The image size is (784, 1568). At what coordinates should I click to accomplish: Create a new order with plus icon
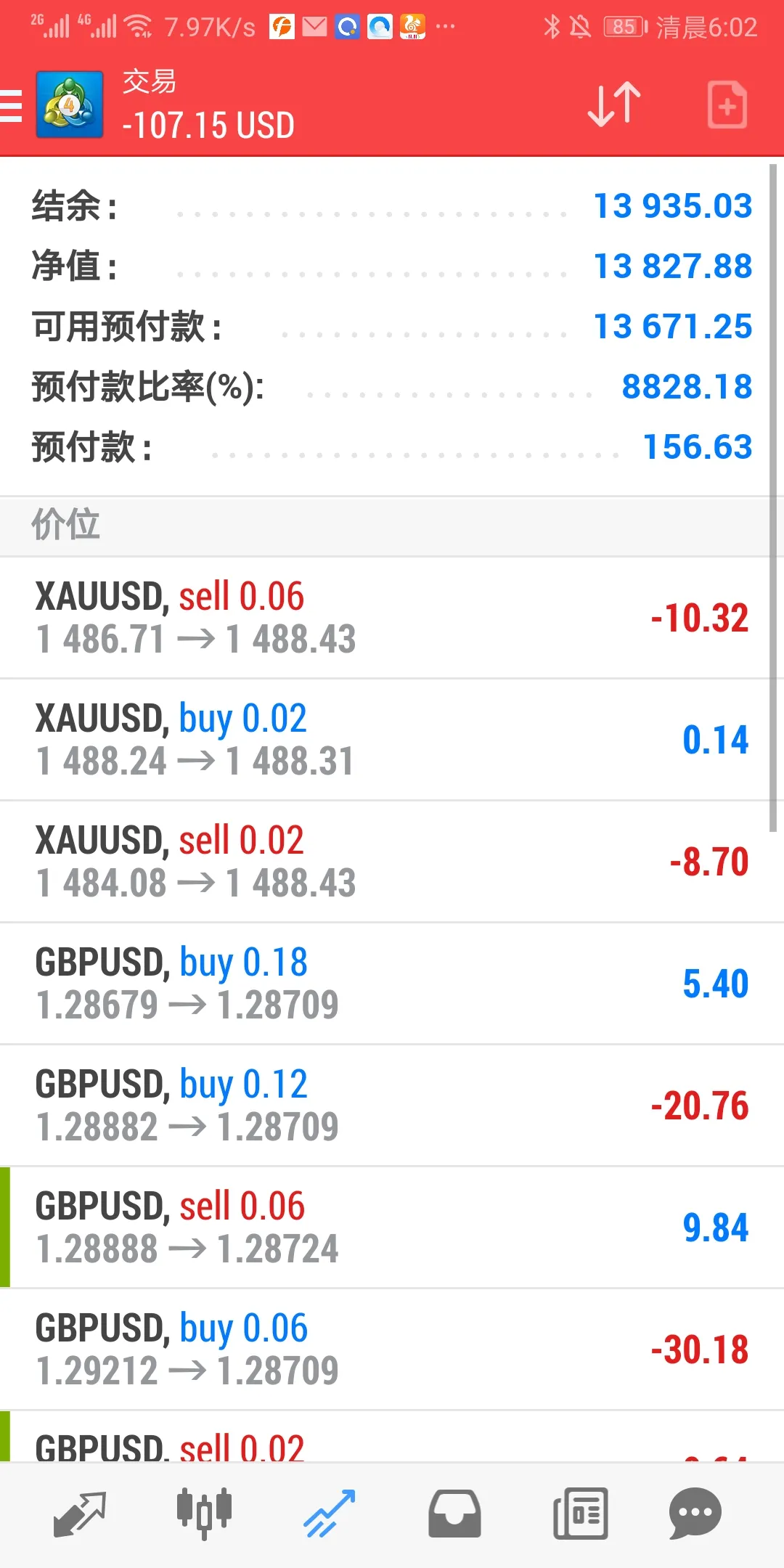coord(727,105)
